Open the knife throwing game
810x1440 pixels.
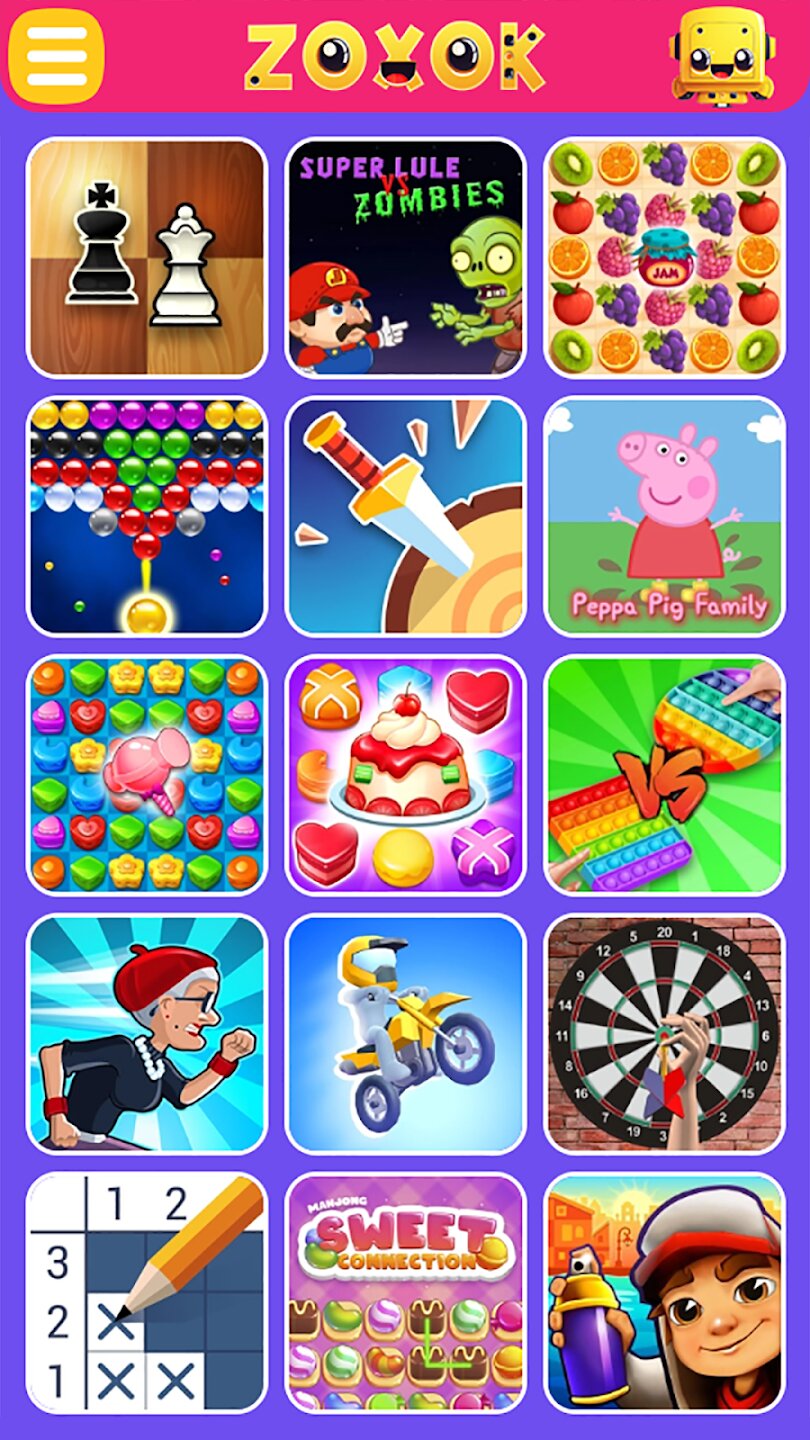pyautogui.click(x=406, y=516)
